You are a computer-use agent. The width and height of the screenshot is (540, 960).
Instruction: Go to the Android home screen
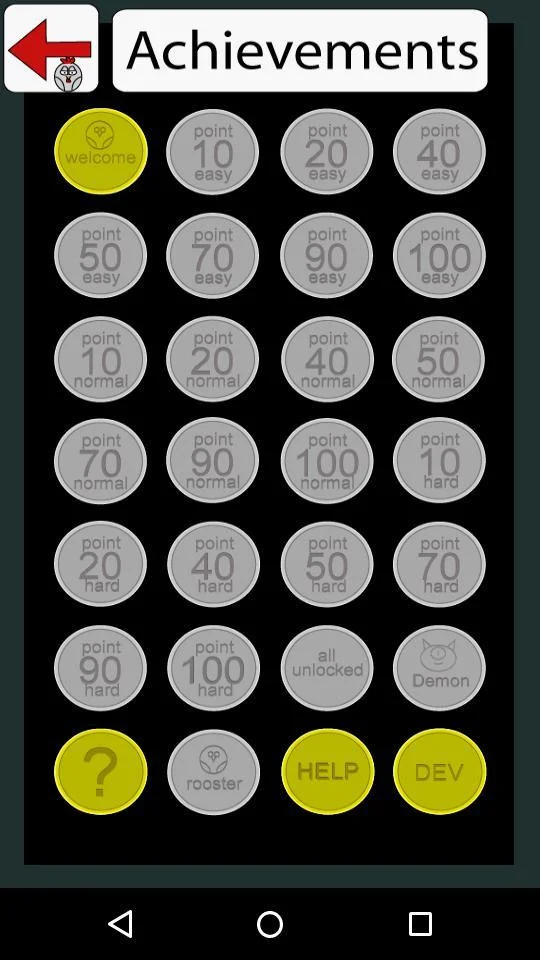point(270,924)
